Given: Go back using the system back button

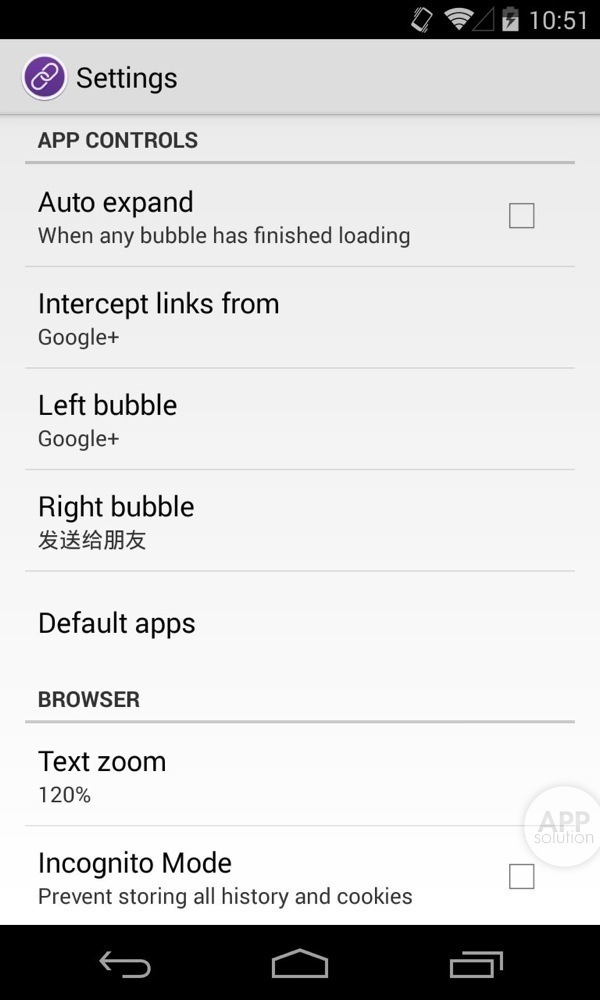Looking at the screenshot, I should (125, 964).
